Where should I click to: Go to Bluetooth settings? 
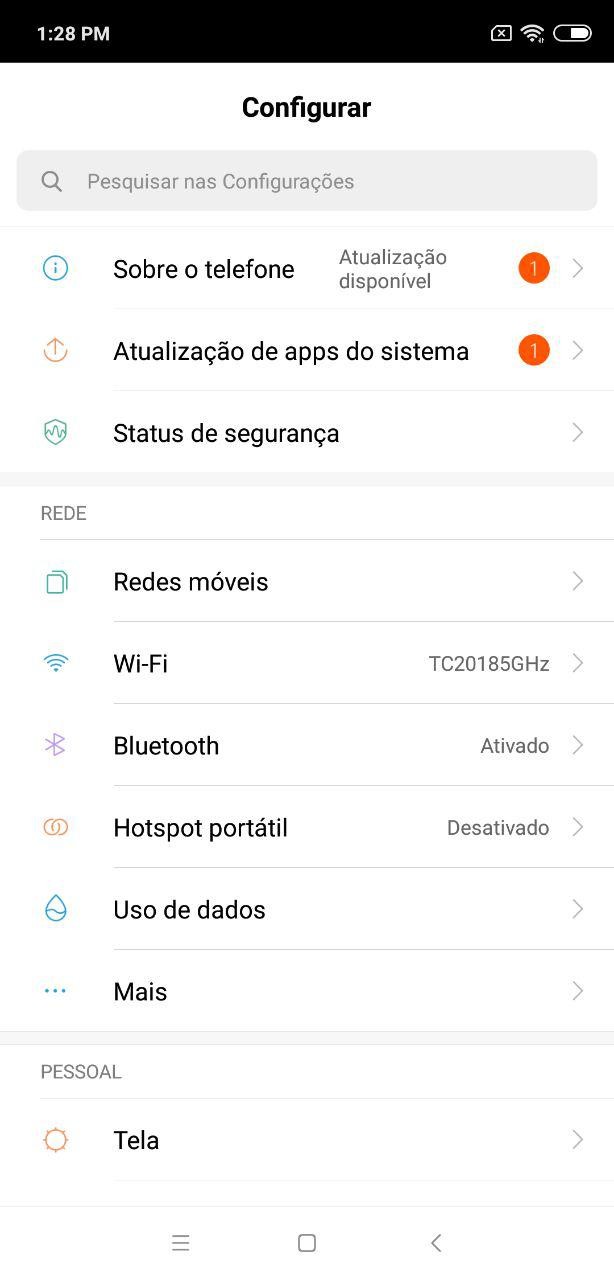point(307,745)
